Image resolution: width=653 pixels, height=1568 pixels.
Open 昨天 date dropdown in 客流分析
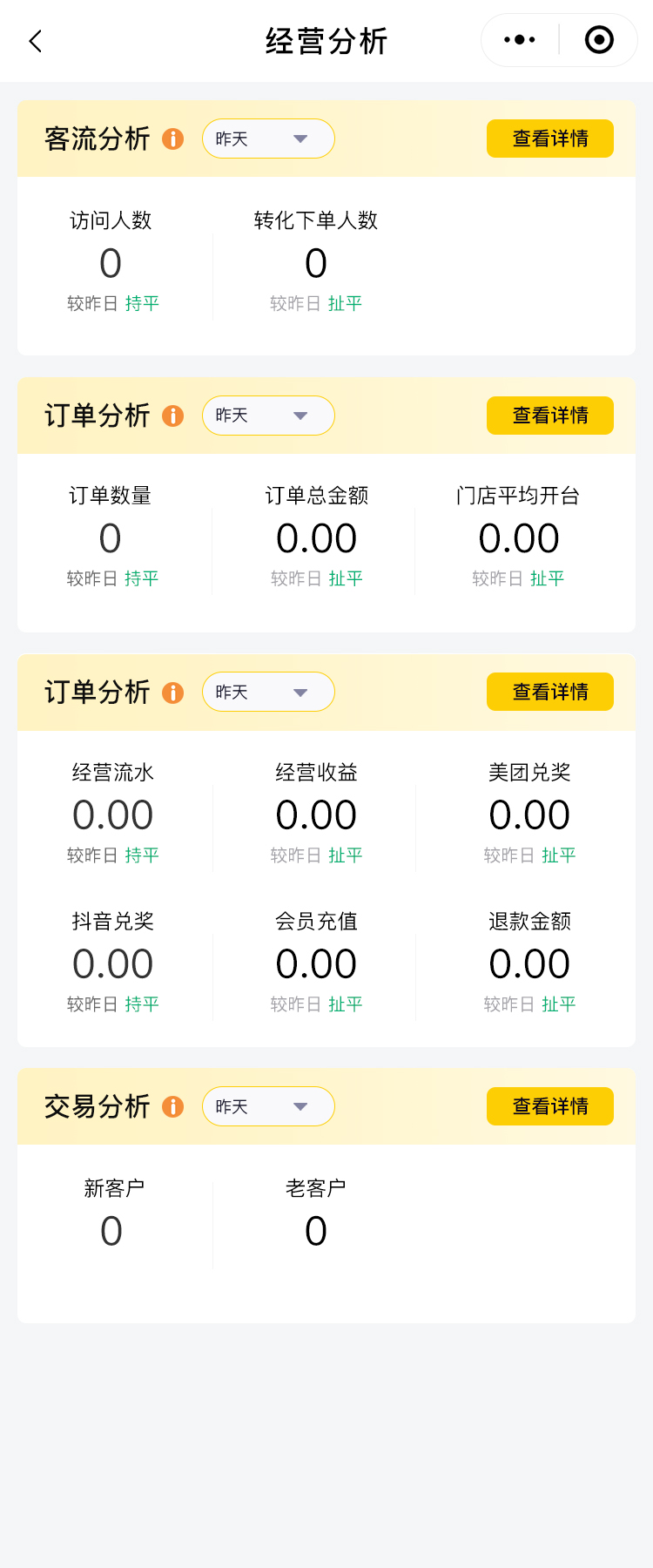point(268,139)
